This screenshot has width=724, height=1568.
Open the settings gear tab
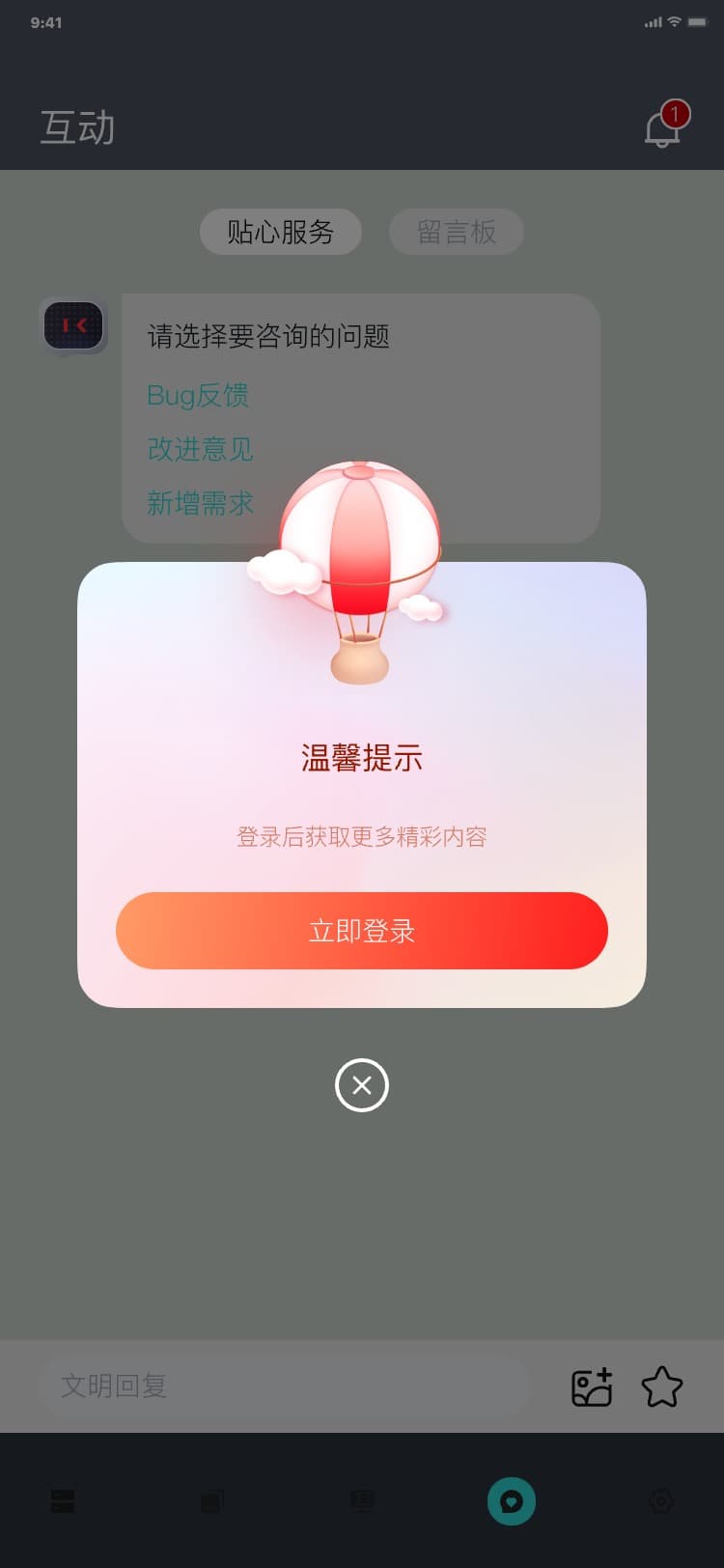pyautogui.click(x=661, y=1500)
